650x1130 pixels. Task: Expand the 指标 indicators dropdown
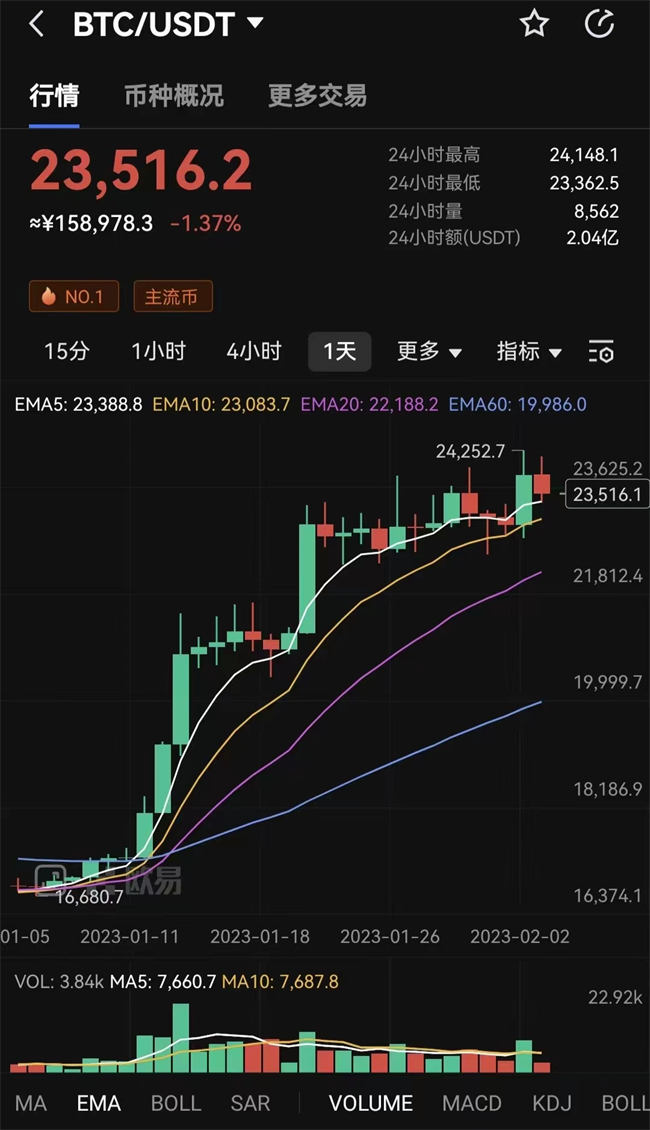[x=528, y=352]
